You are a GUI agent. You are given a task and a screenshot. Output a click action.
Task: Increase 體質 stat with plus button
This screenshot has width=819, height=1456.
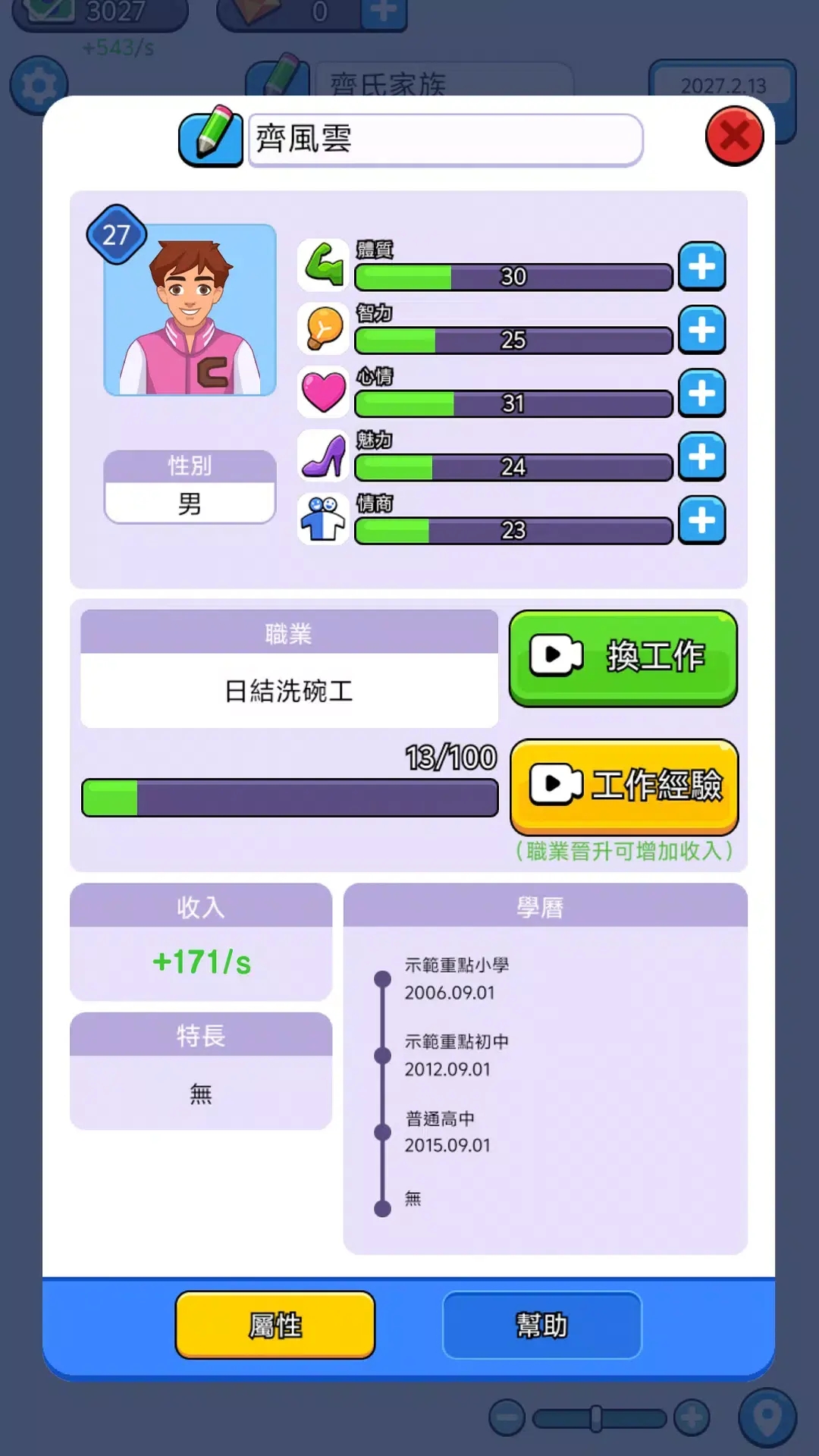click(x=701, y=267)
